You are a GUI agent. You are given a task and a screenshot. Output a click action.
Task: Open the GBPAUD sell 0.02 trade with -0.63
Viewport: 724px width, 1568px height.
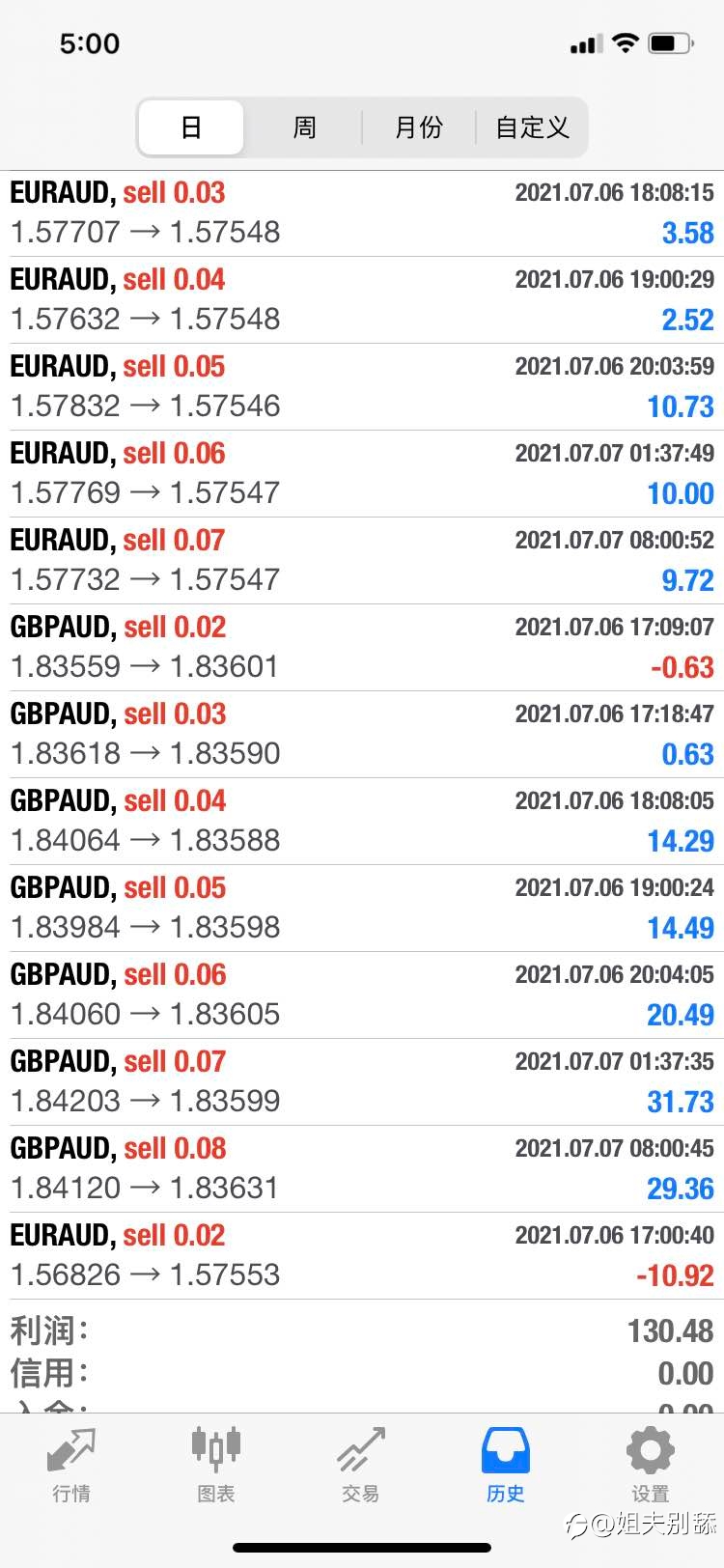(362, 648)
